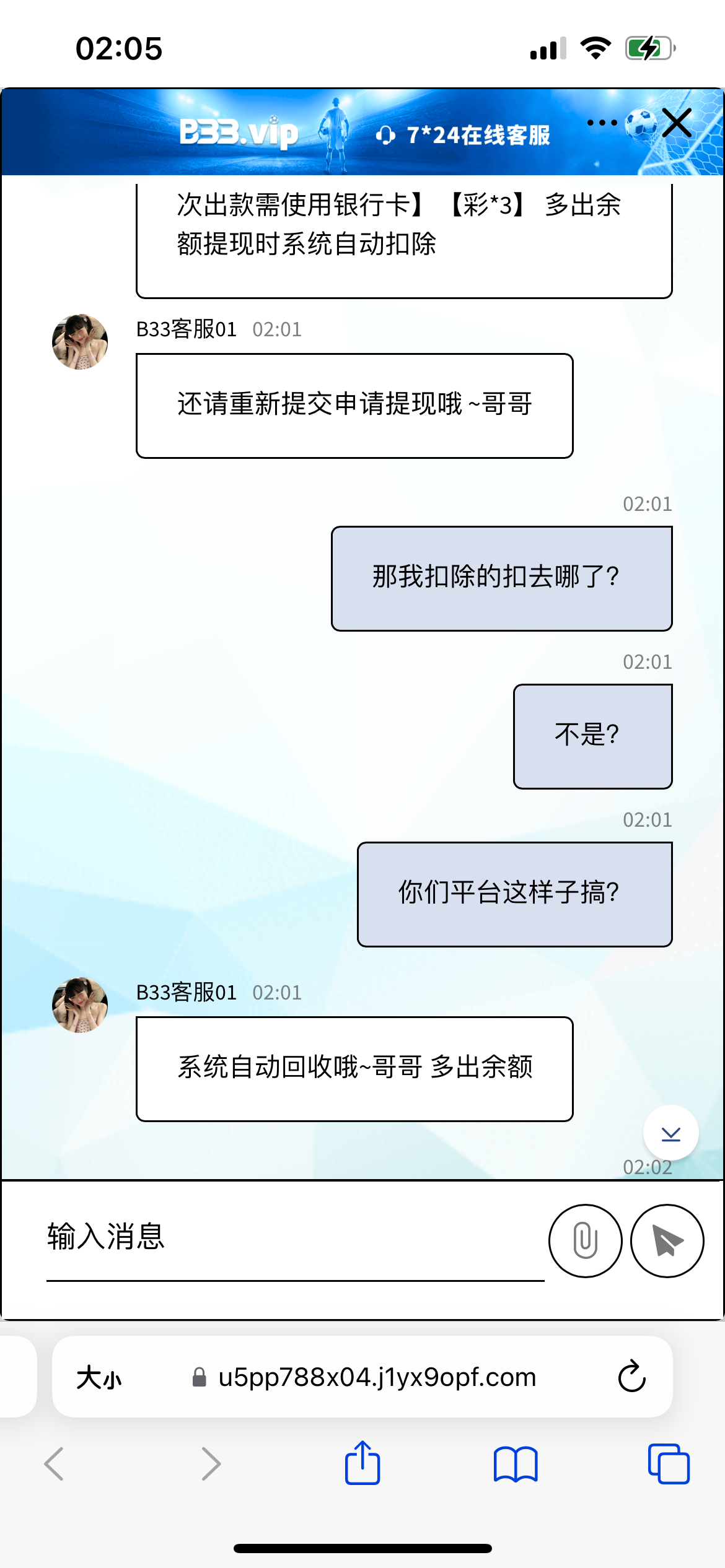725x1568 pixels.
Task: Show open Safari tabs
Action: (x=668, y=1464)
